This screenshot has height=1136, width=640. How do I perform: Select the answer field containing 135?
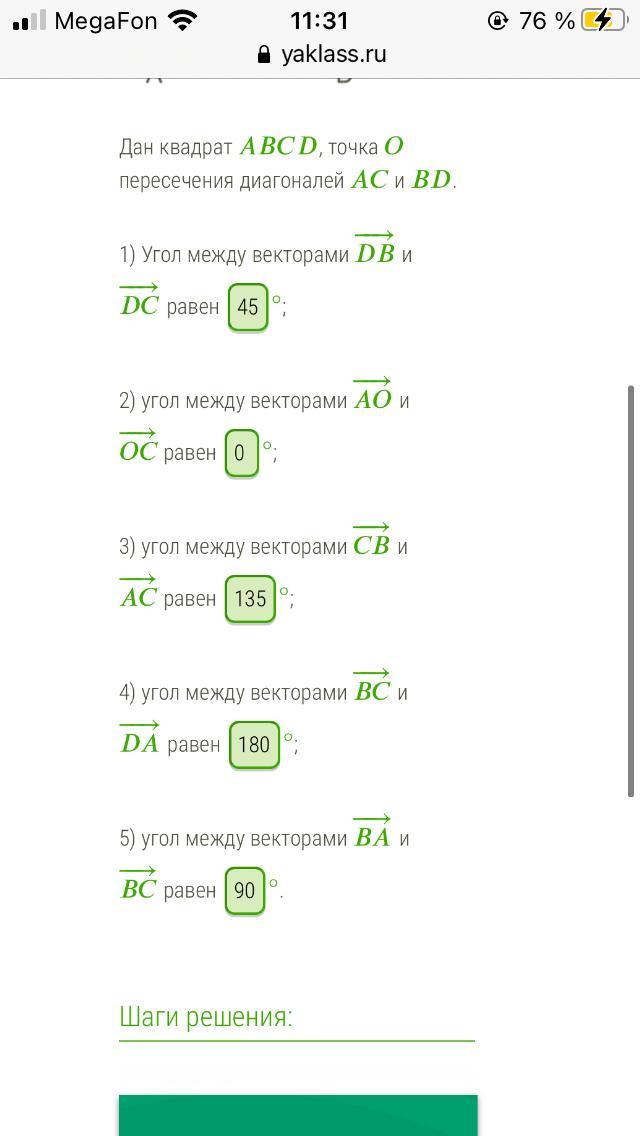(250, 599)
